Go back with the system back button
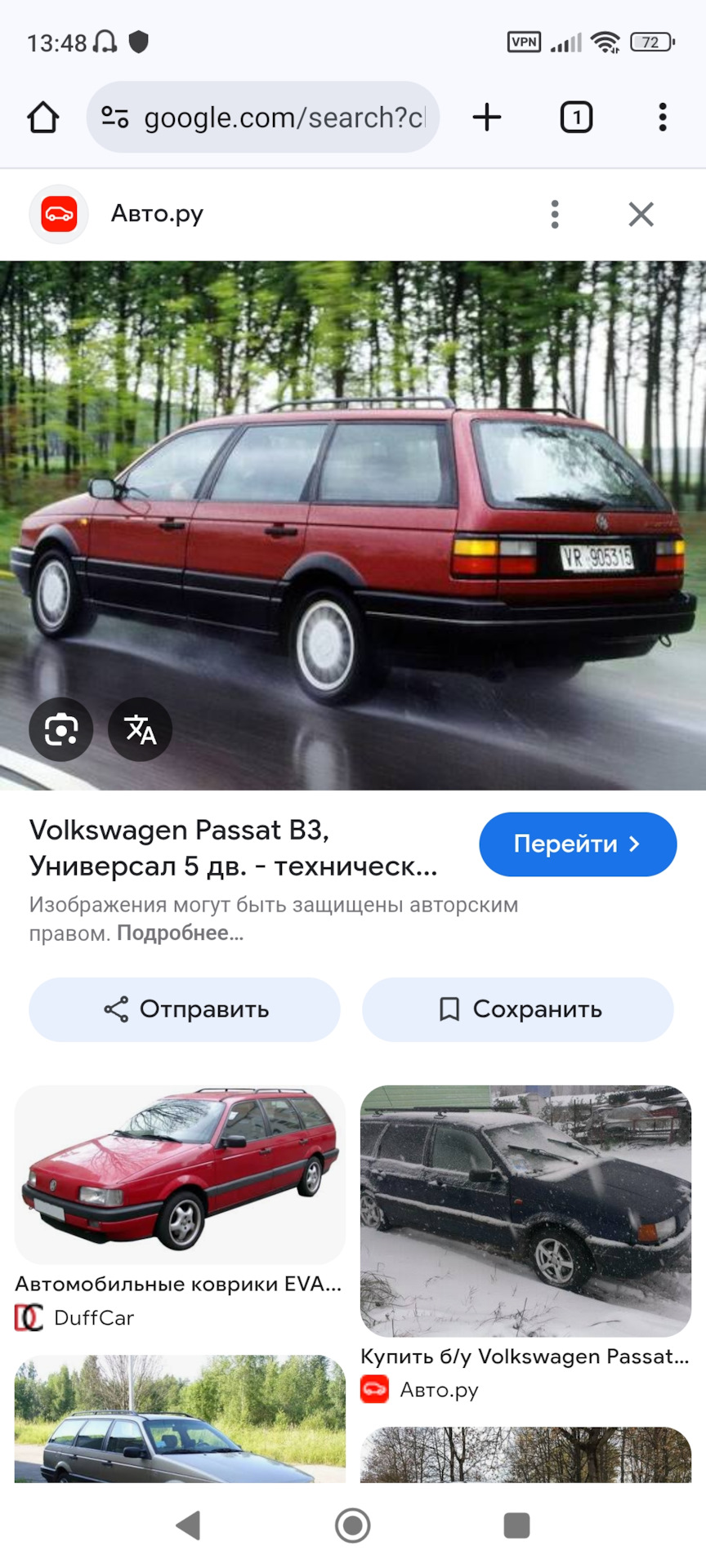The height and width of the screenshot is (1568, 706). tap(189, 1525)
